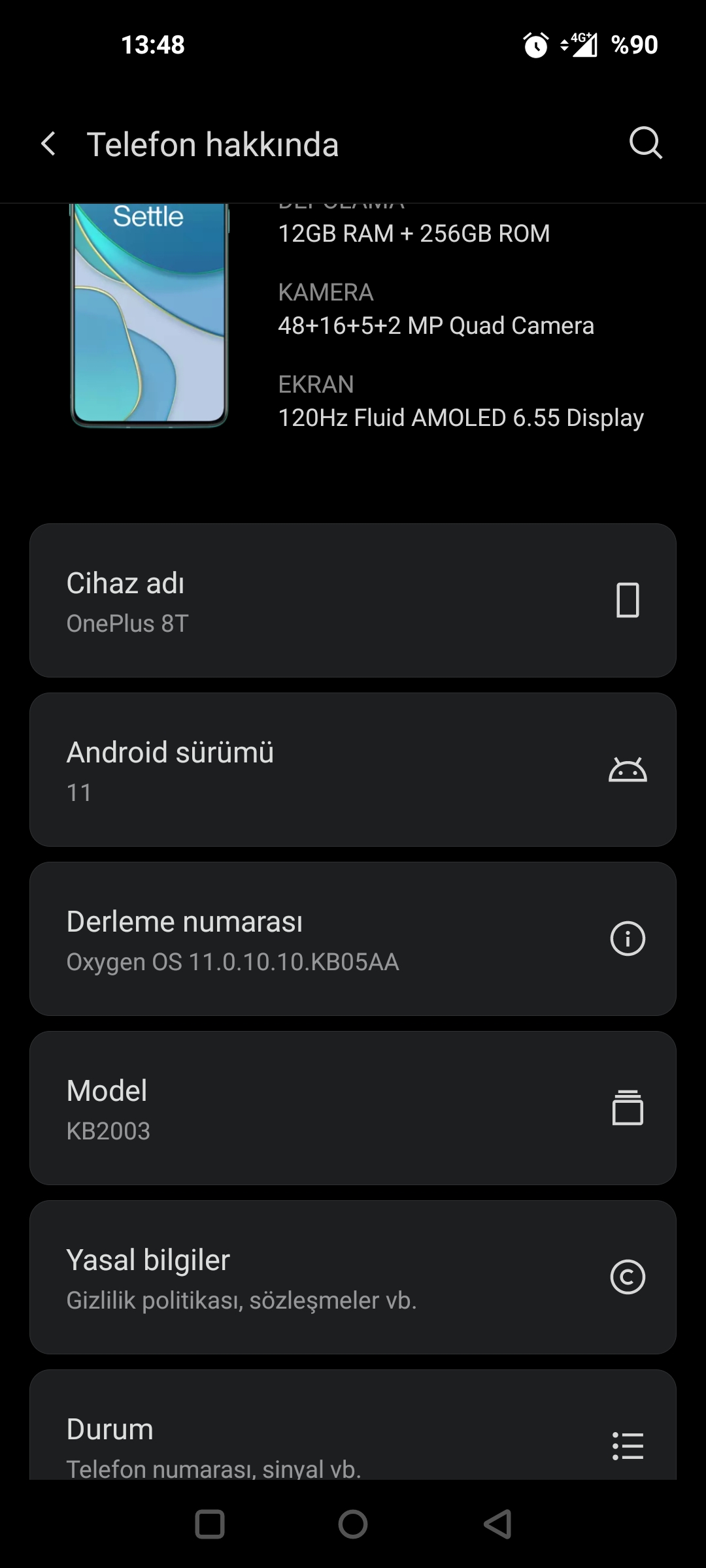Tap the system home button

click(353, 1525)
